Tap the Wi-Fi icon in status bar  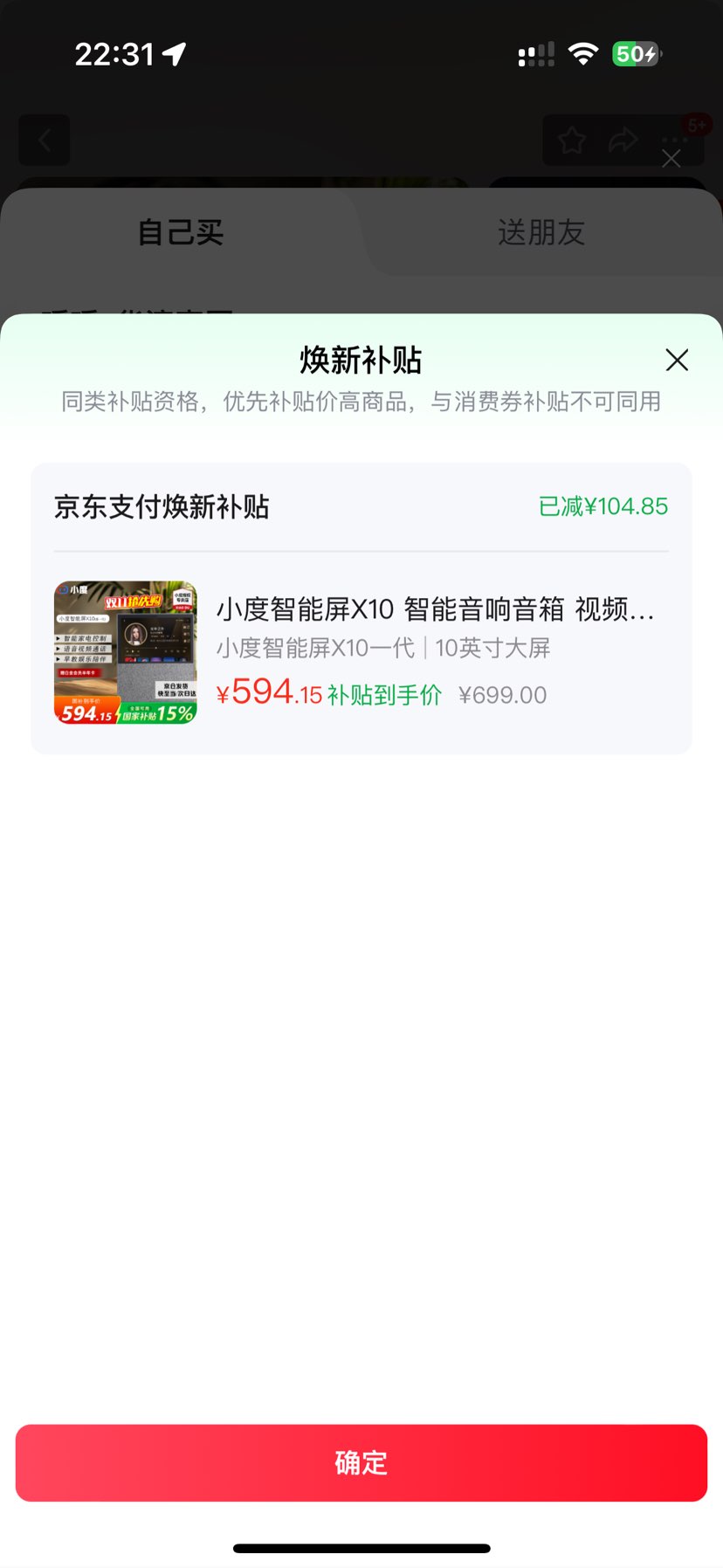point(582,52)
